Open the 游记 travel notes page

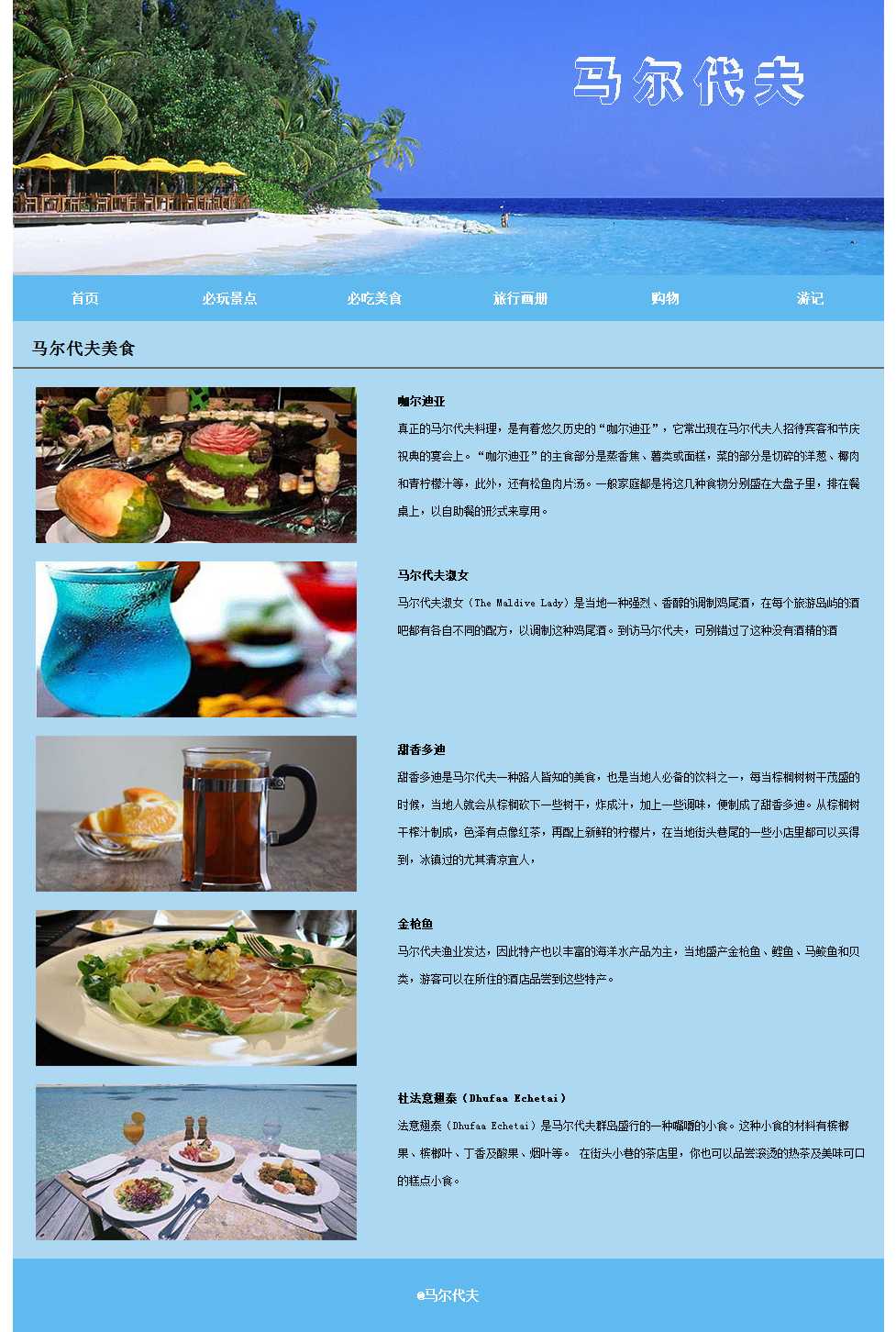(810, 298)
